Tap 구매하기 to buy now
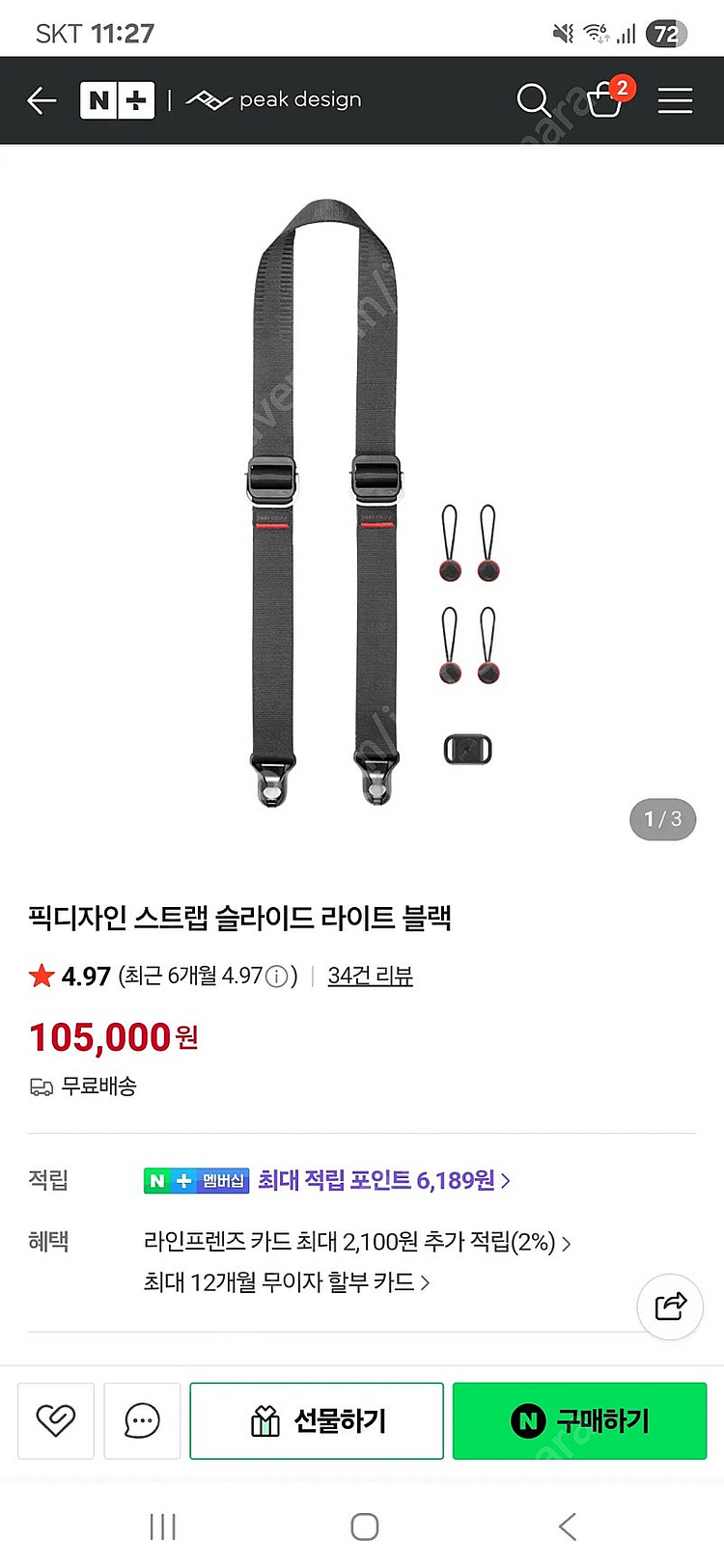724x1568 pixels. click(x=579, y=1420)
